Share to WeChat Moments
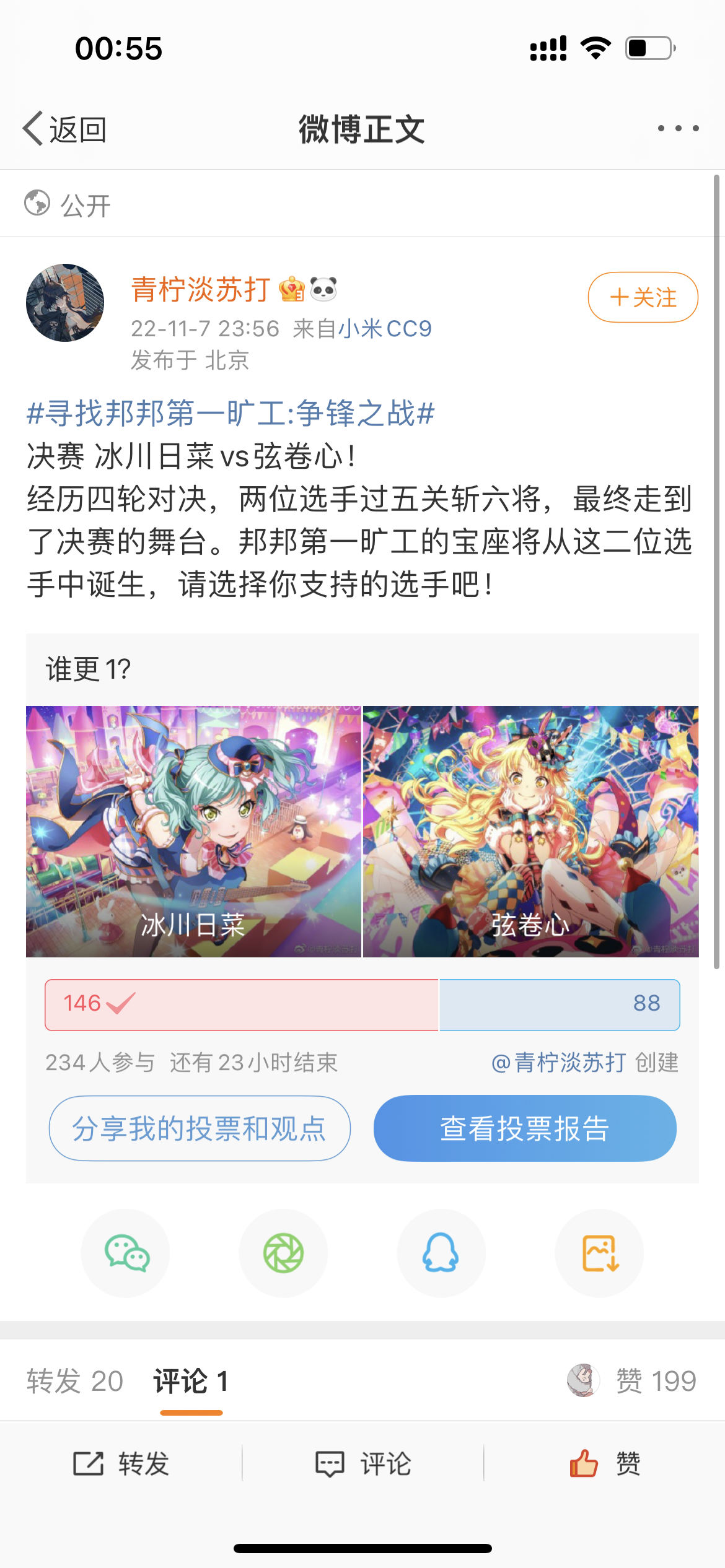The height and width of the screenshot is (1568, 725). coord(283,1253)
